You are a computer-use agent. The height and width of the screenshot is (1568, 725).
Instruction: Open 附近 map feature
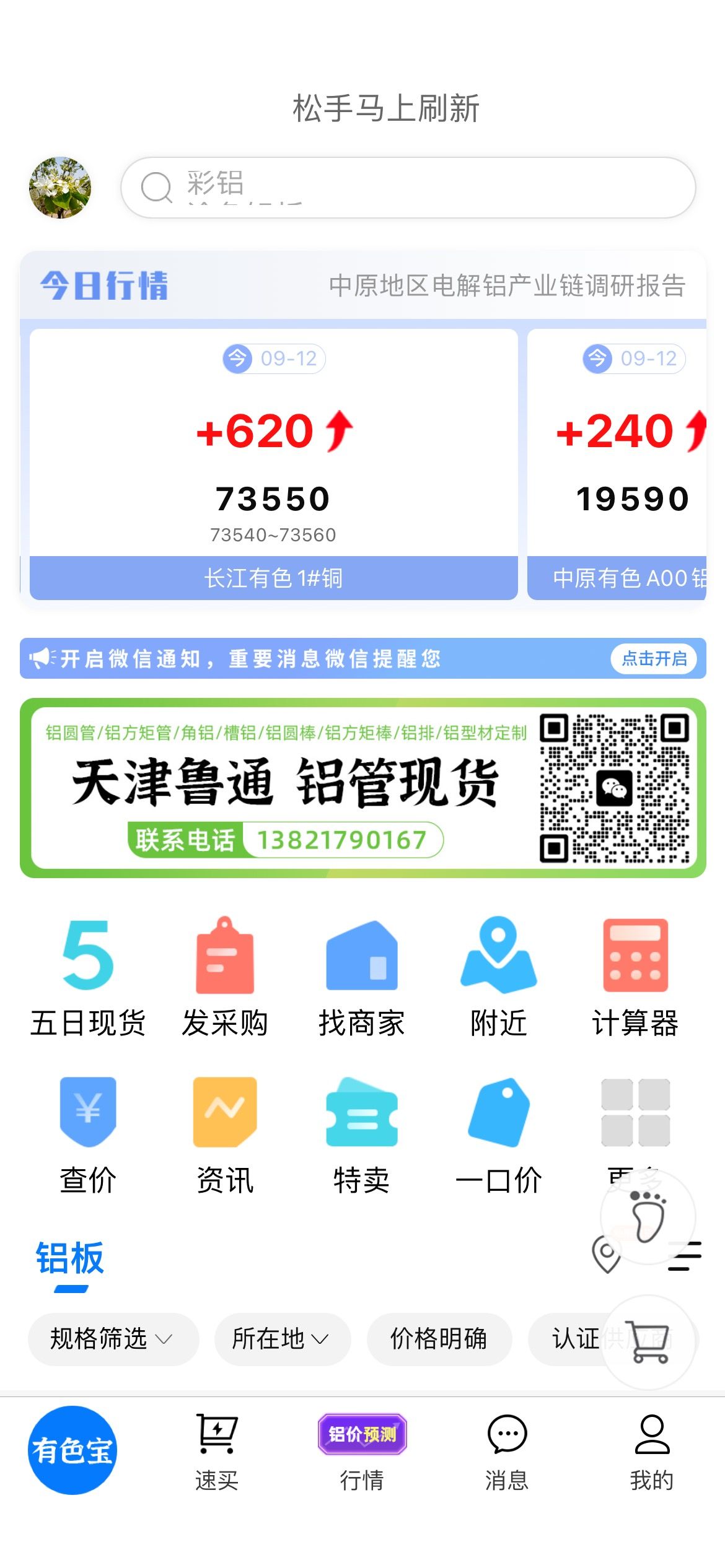coord(499,978)
